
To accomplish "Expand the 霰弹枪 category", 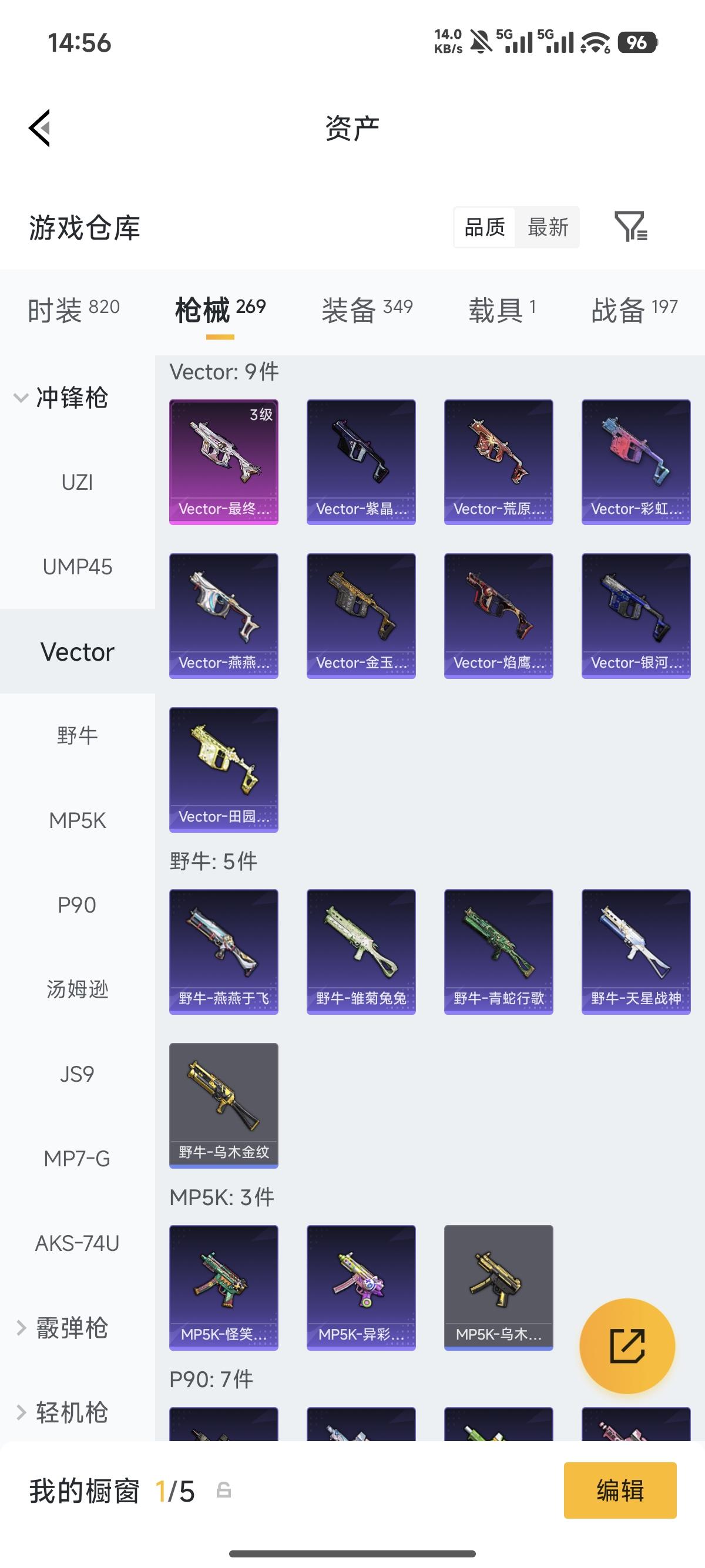I will point(61,1328).
